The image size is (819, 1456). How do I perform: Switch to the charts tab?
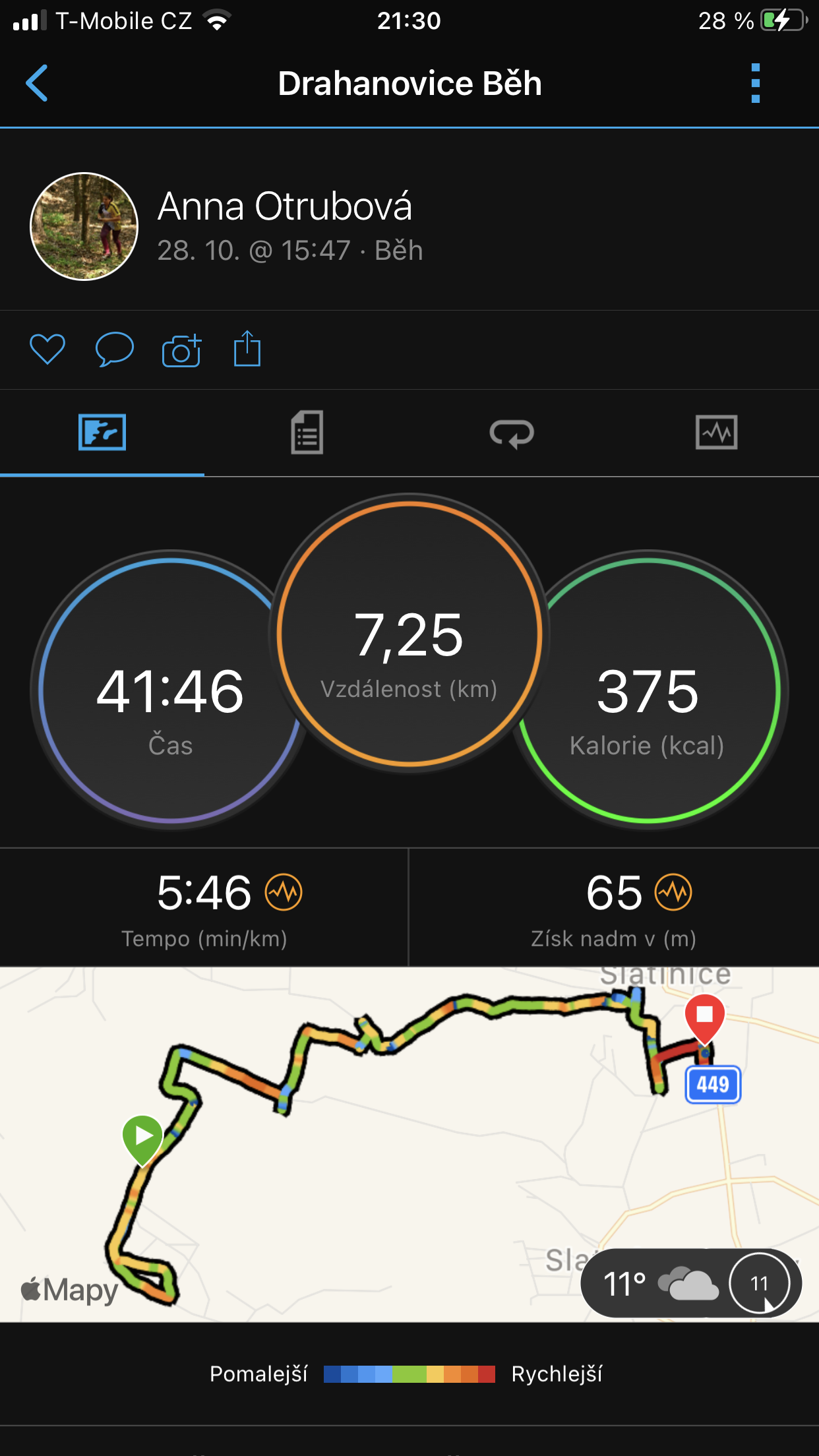pyautogui.click(x=717, y=433)
